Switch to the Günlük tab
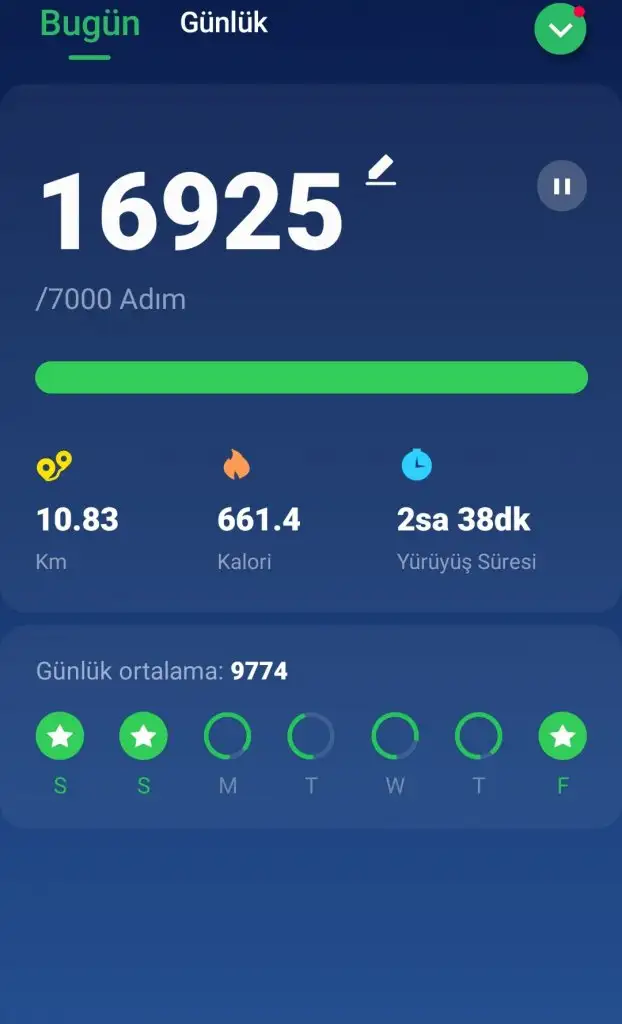Screen dimensions: 622x1024 tap(223, 23)
